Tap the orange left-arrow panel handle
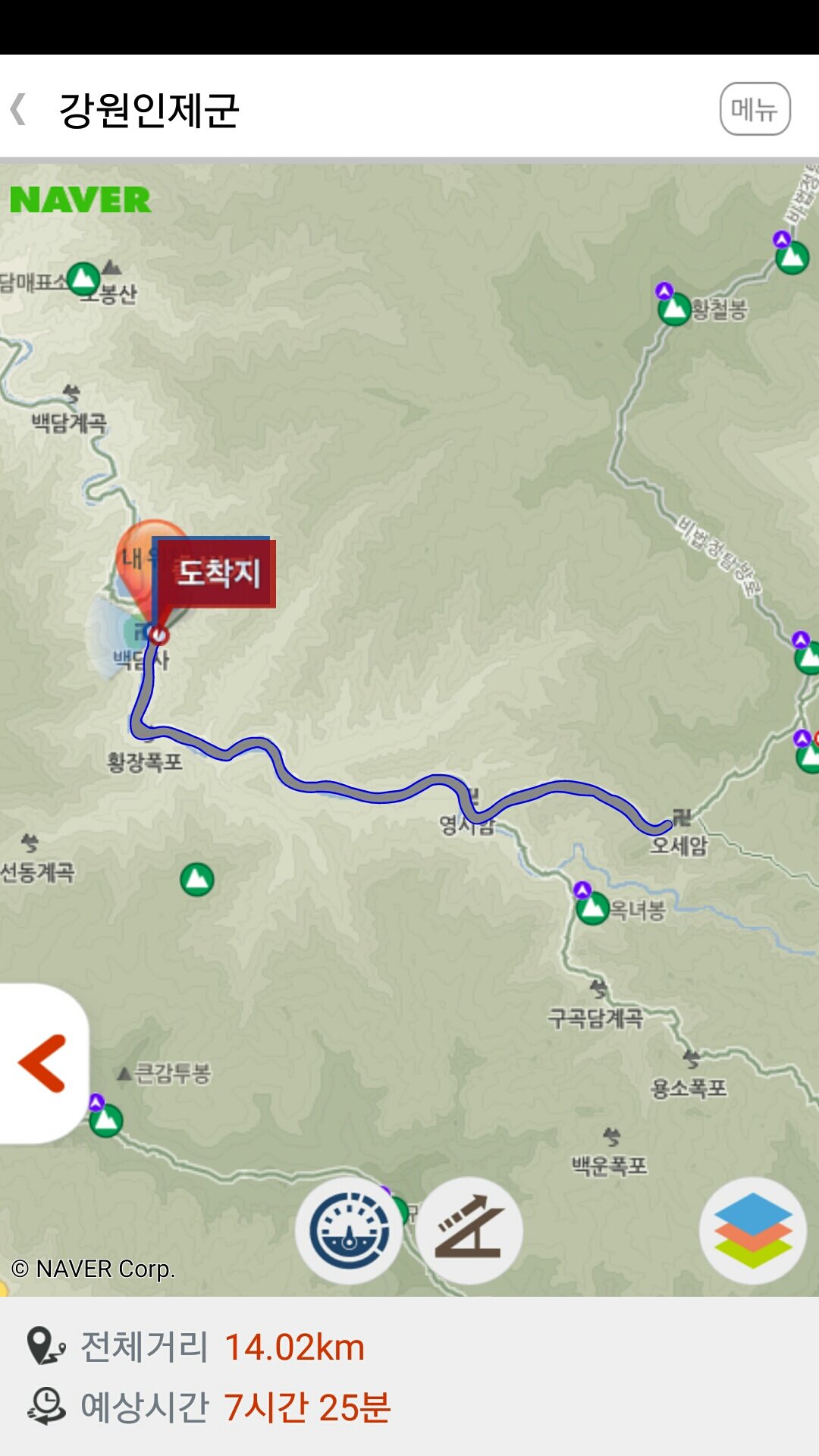 (x=42, y=1063)
